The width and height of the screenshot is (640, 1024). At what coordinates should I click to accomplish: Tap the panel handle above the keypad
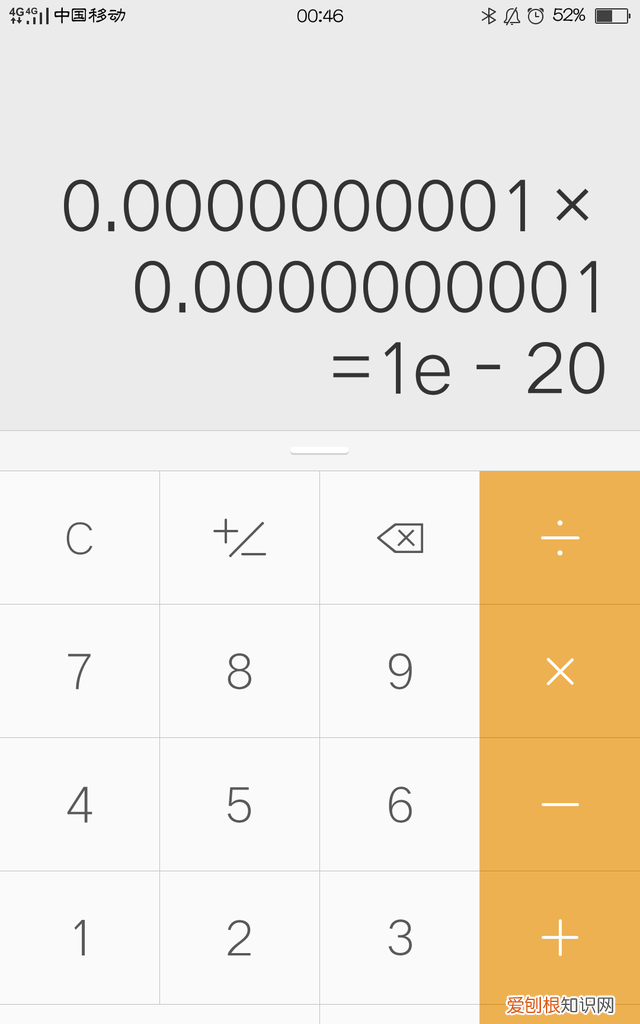(x=319, y=451)
